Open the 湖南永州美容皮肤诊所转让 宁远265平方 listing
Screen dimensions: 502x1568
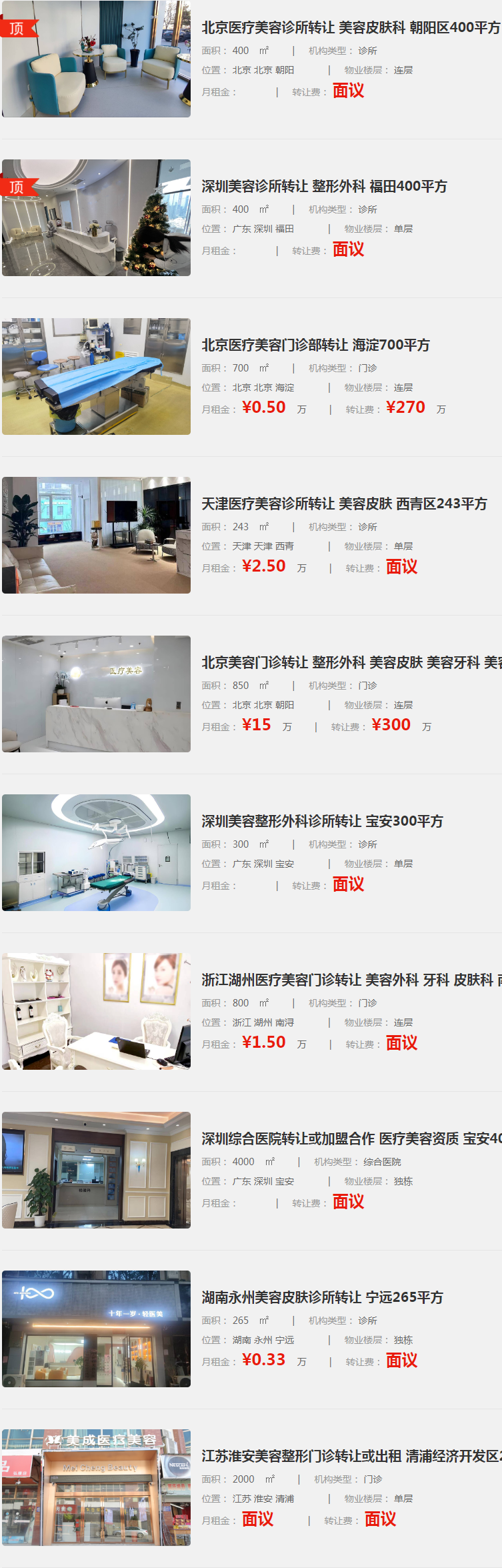[x=322, y=1297]
